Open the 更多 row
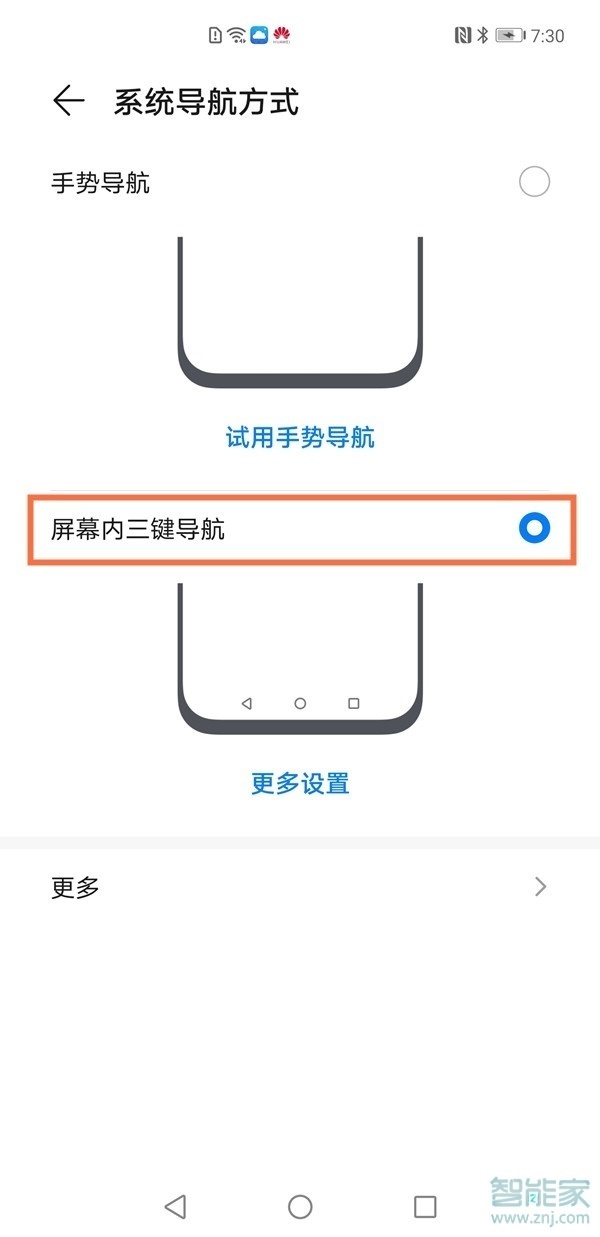This screenshot has width=600, height=1237. pyautogui.click(x=300, y=887)
